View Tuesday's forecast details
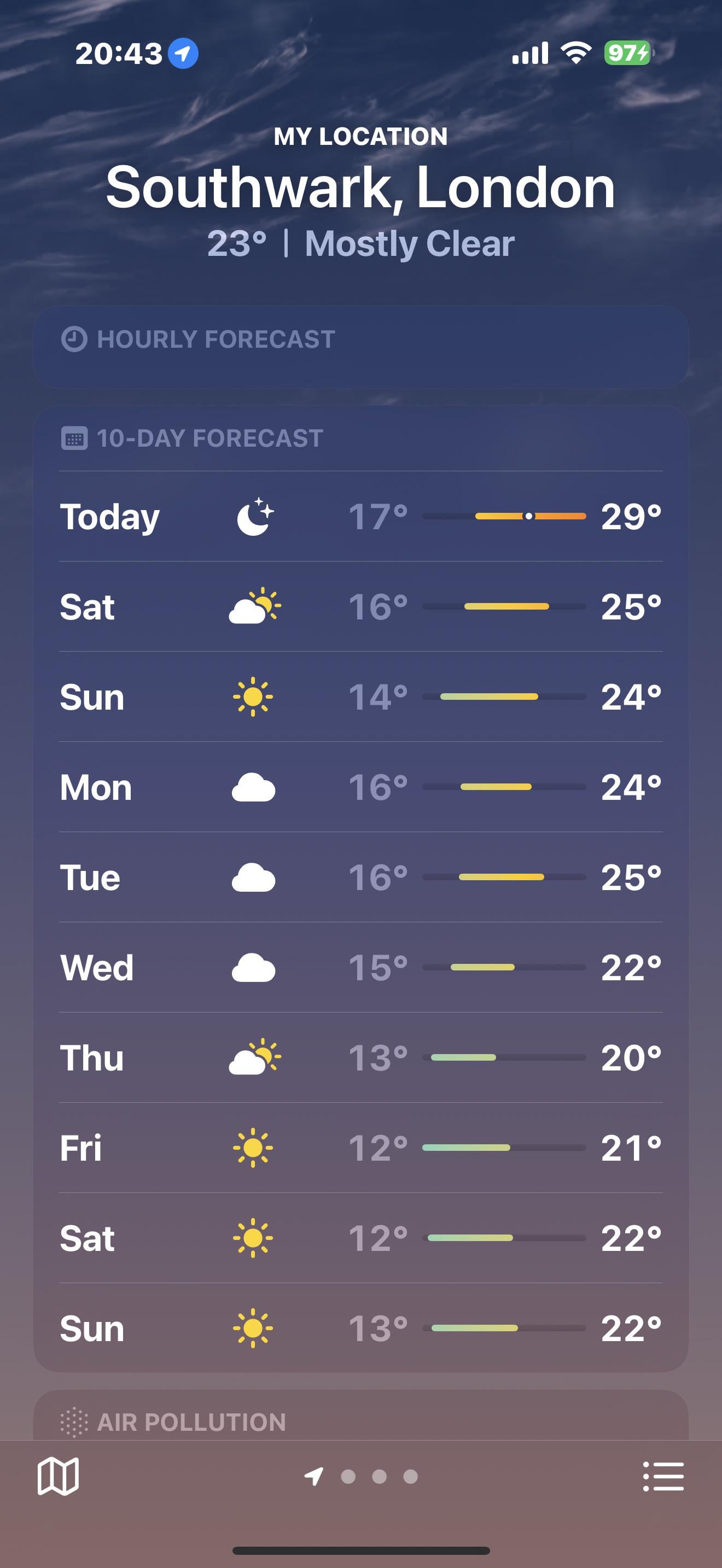 [360, 877]
